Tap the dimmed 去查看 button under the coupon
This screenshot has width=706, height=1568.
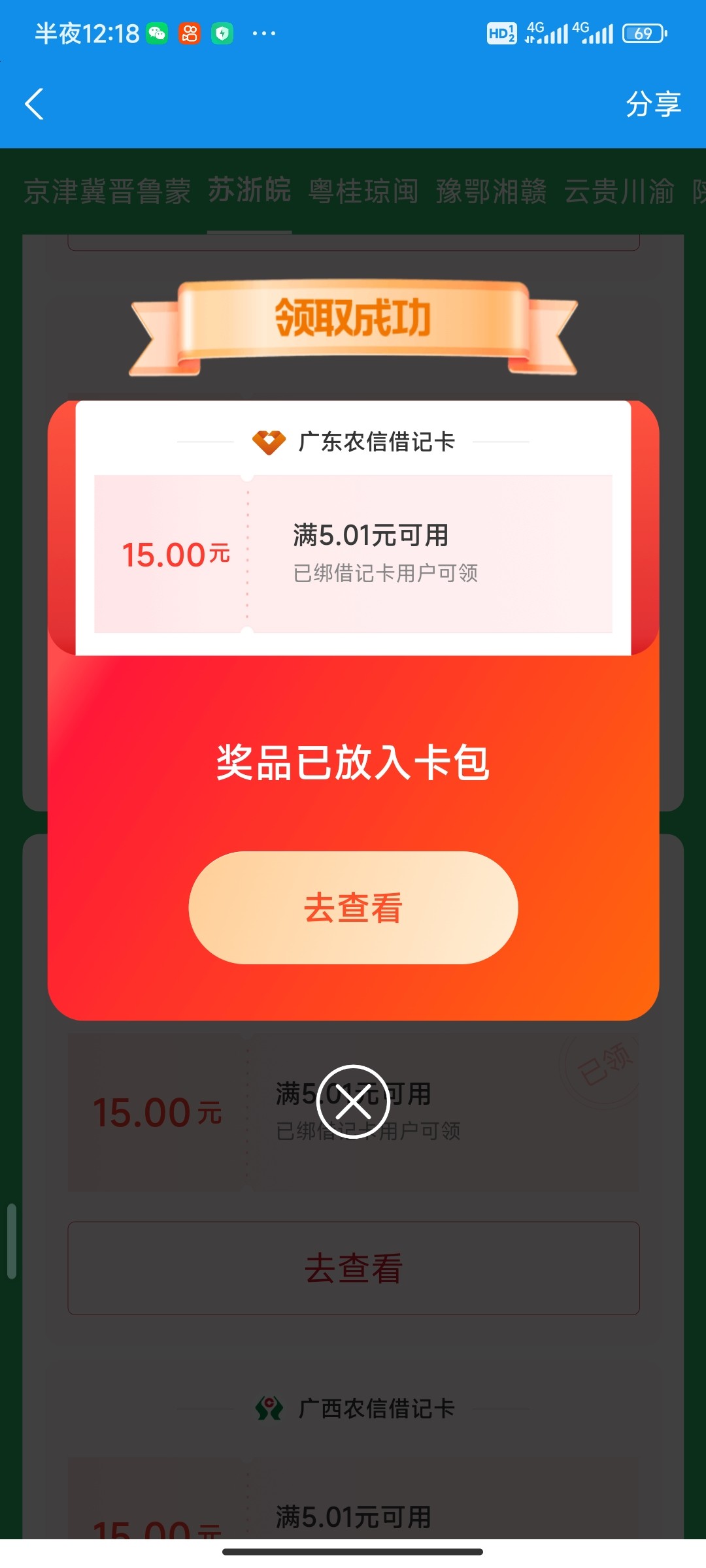[x=353, y=1267]
